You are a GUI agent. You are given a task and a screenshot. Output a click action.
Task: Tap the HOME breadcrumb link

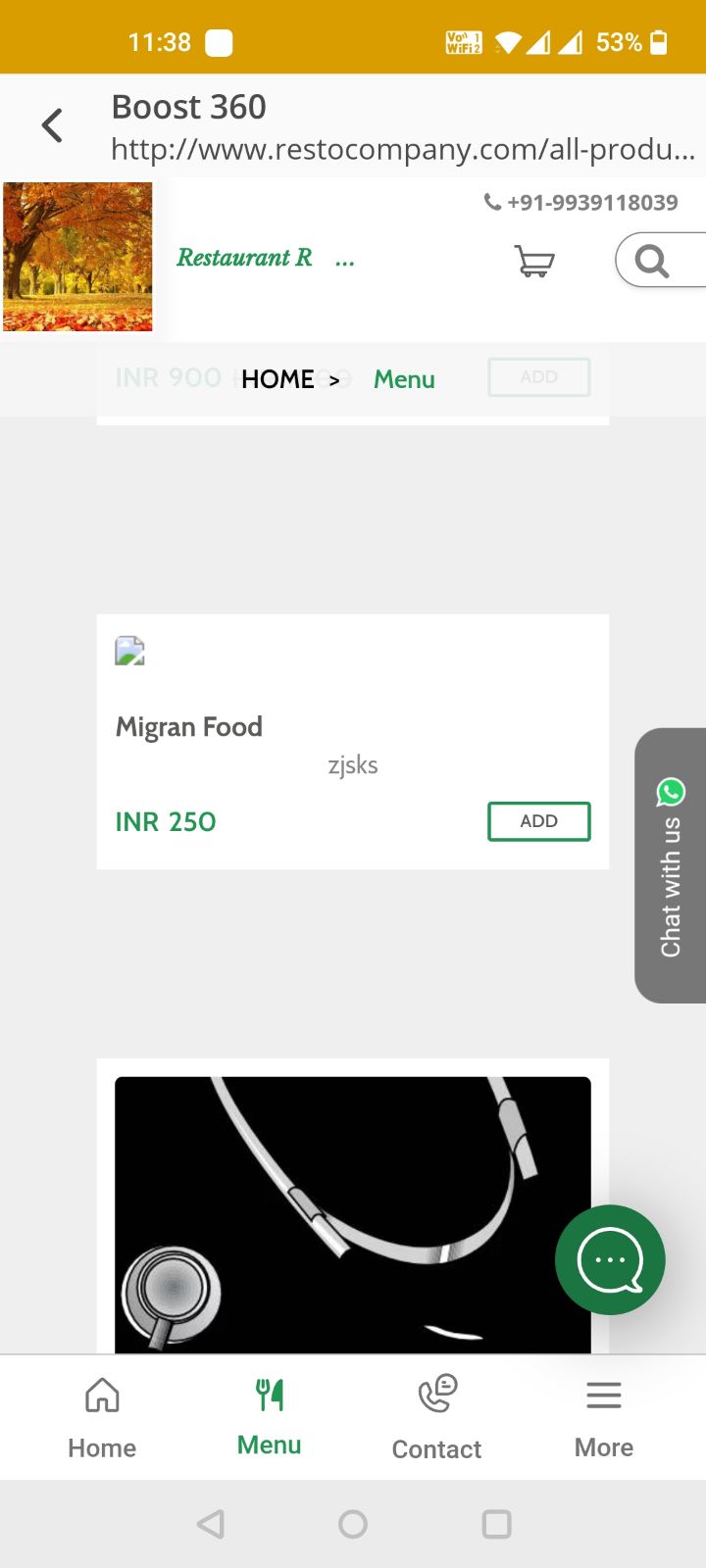pos(277,379)
